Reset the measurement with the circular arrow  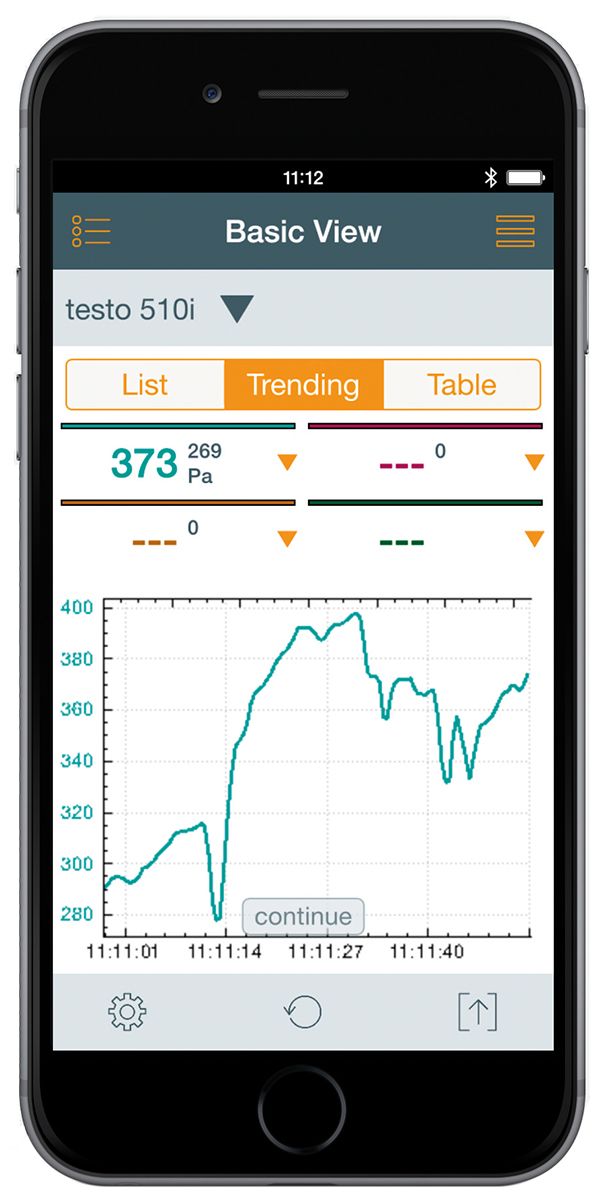coord(303,1013)
